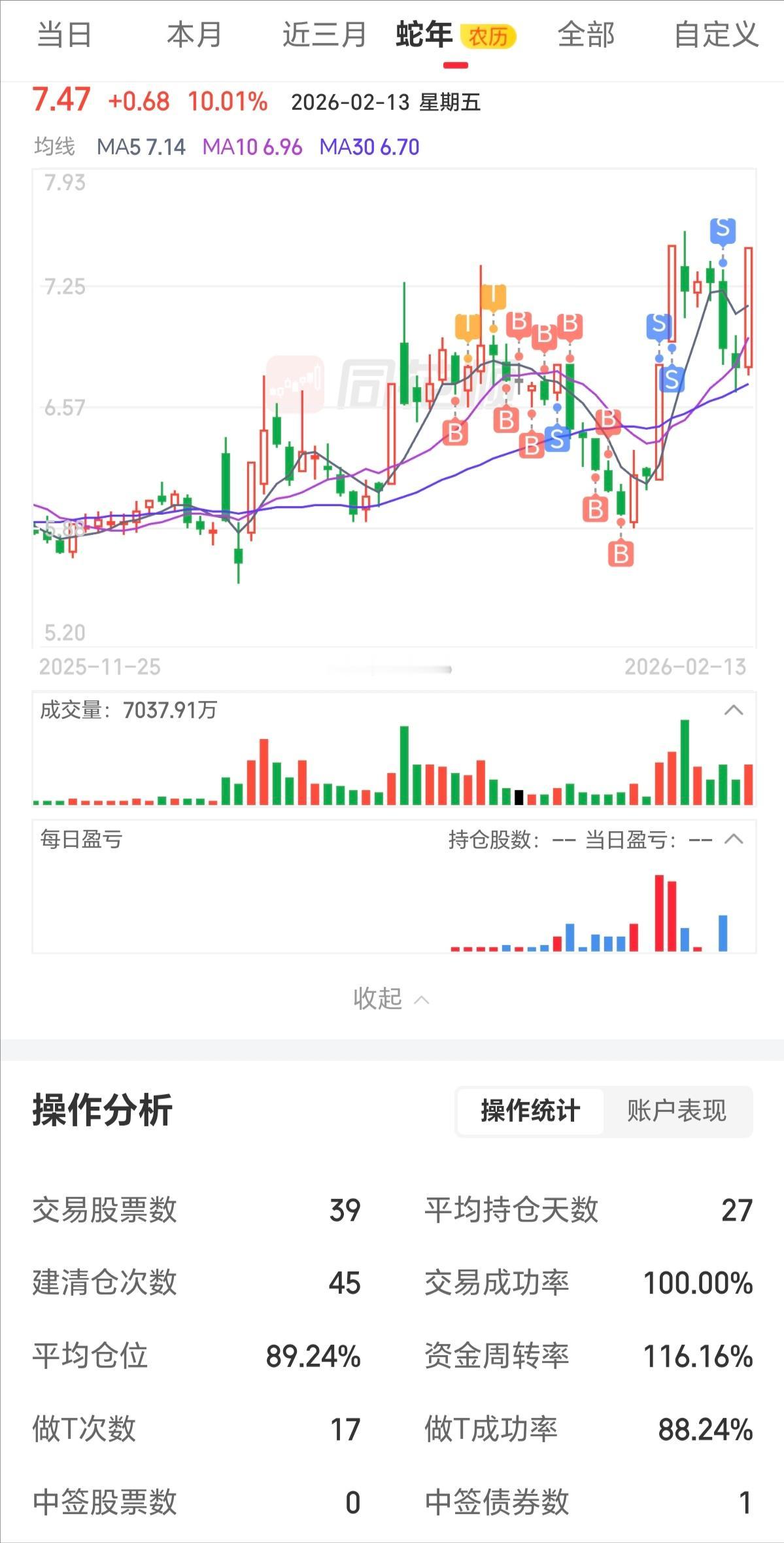784x1543 pixels.
Task: Click the rightmost blue S marker near chart peak
Action: 723,230
